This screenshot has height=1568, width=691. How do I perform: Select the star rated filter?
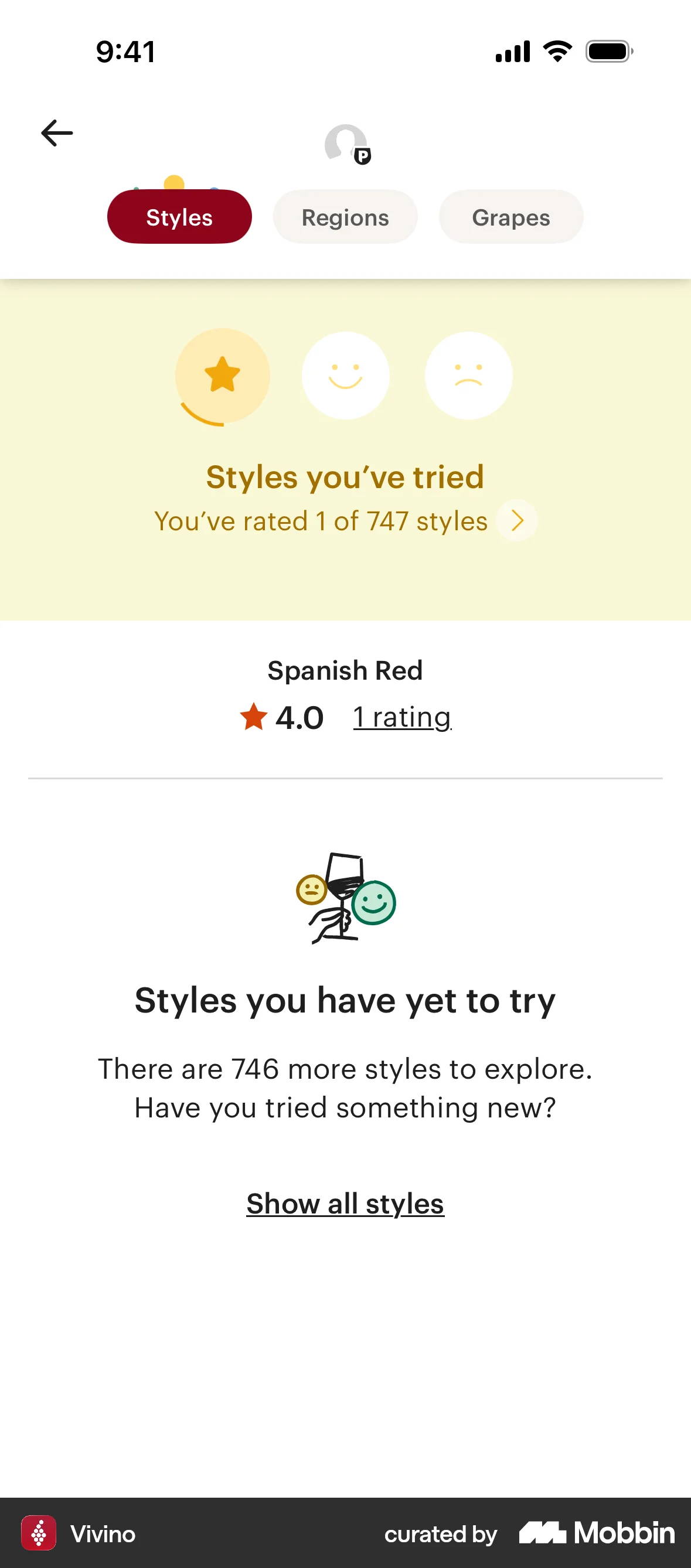(x=222, y=375)
